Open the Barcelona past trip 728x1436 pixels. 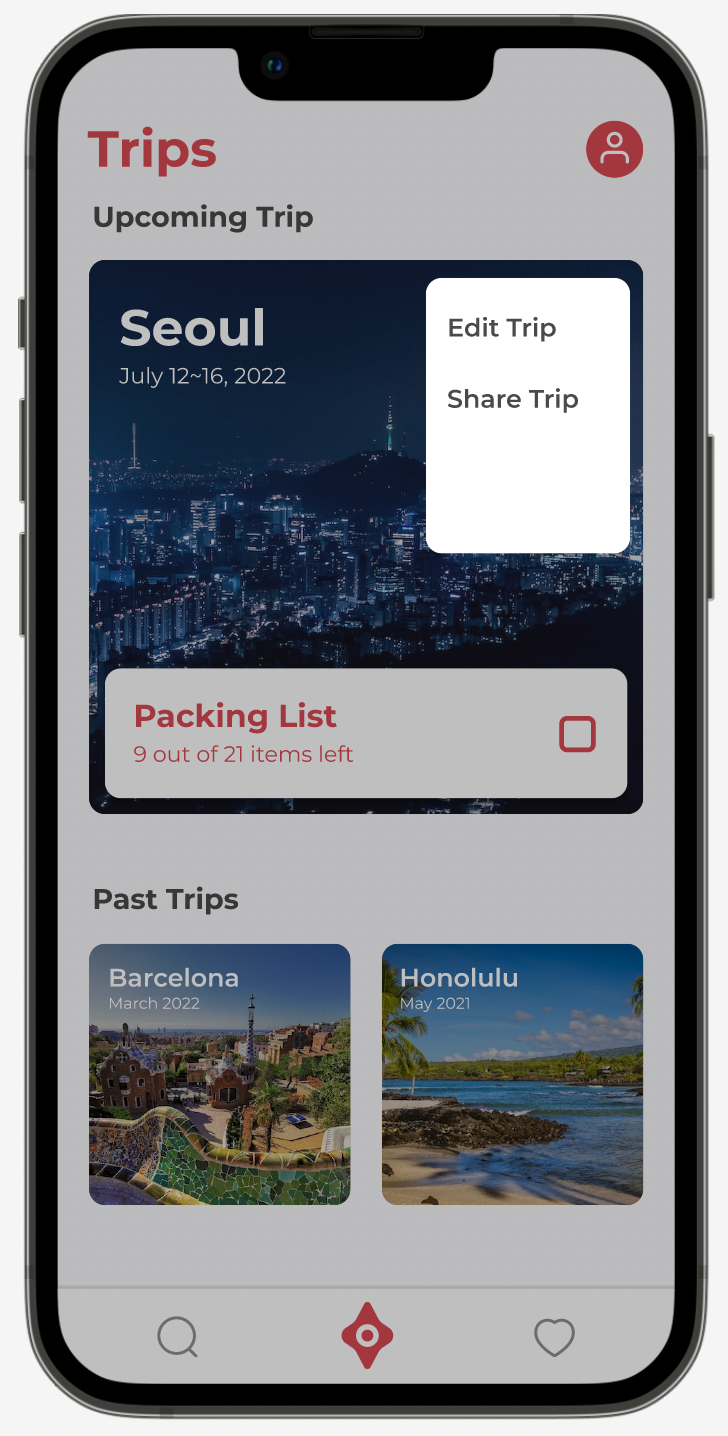tap(219, 1074)
